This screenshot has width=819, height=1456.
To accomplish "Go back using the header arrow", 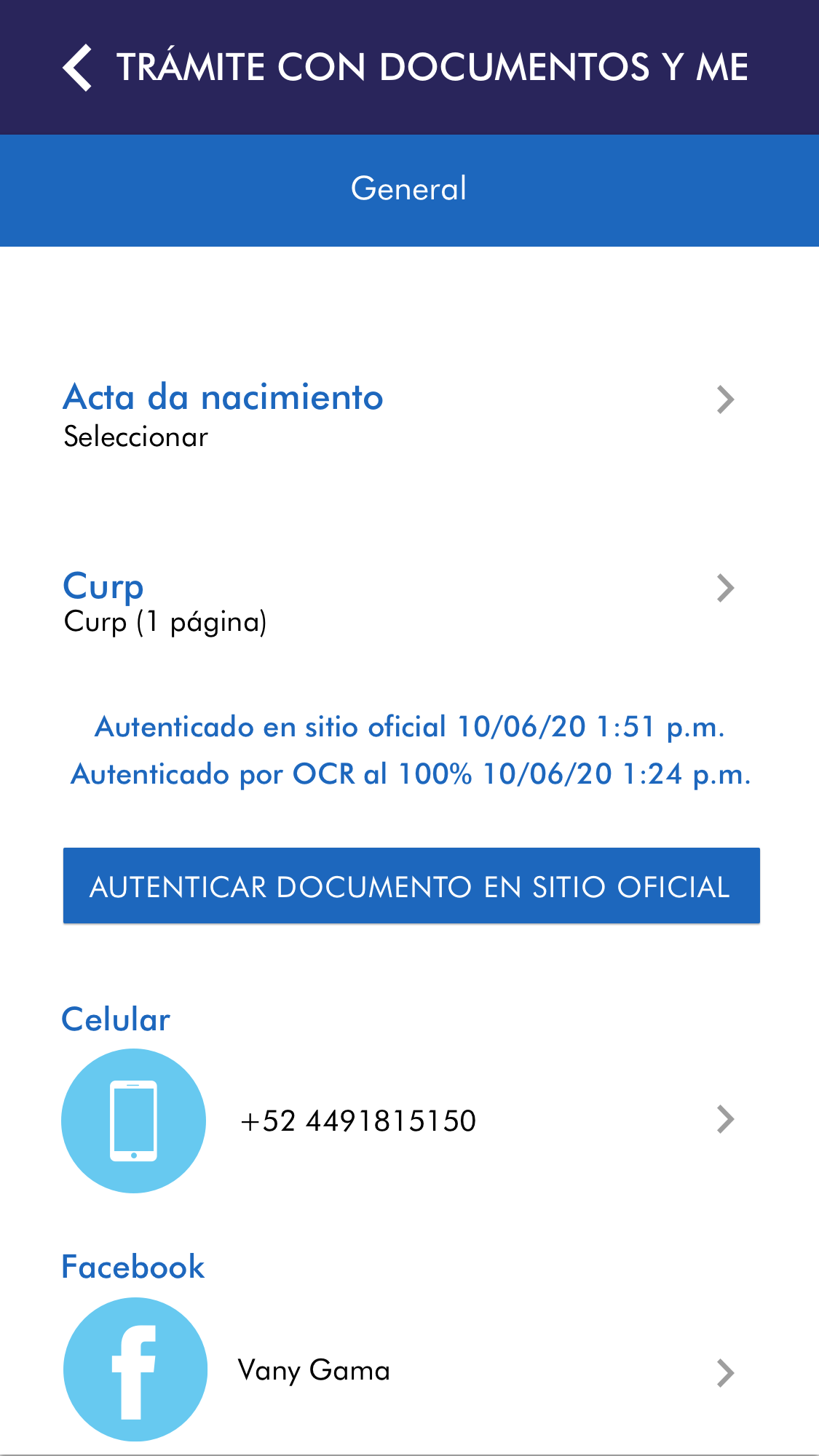I will pyautogui.click(x=78, y=68).
